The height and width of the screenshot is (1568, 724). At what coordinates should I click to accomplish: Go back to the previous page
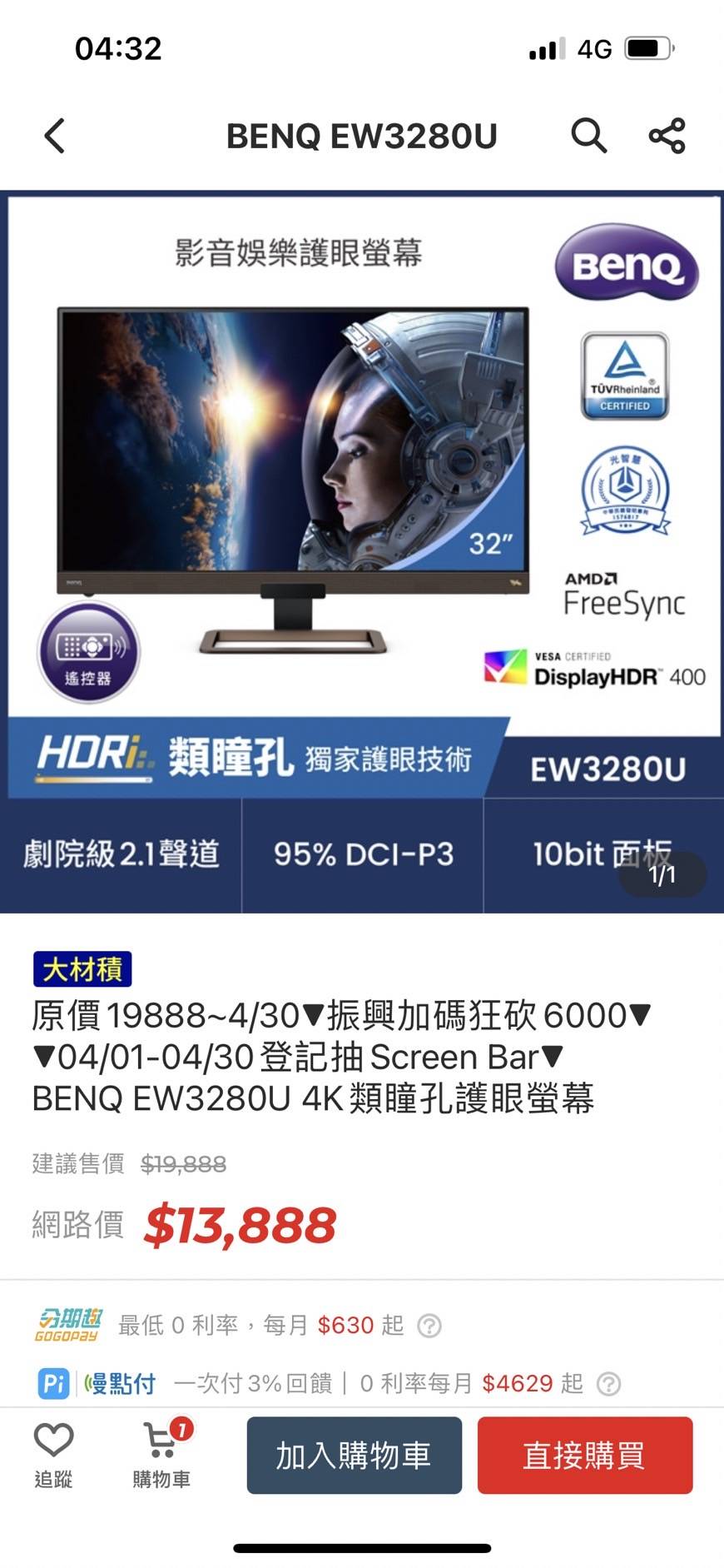(x=55, y=136)
